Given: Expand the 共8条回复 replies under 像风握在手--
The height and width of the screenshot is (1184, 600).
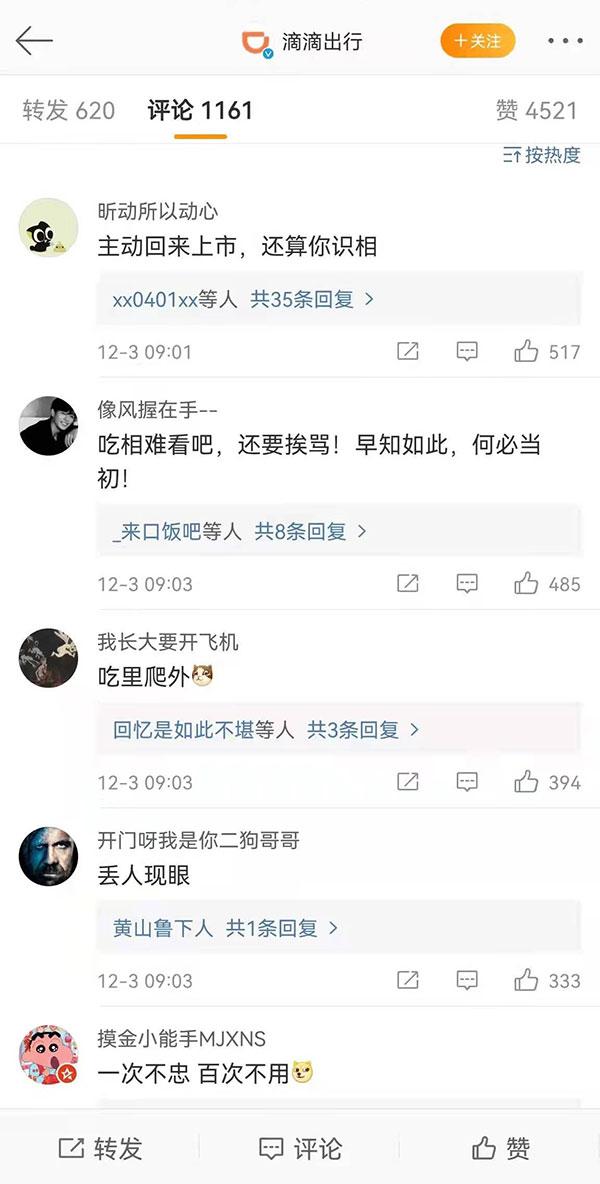Looking at the screenshot, I should tap(311, 532).
